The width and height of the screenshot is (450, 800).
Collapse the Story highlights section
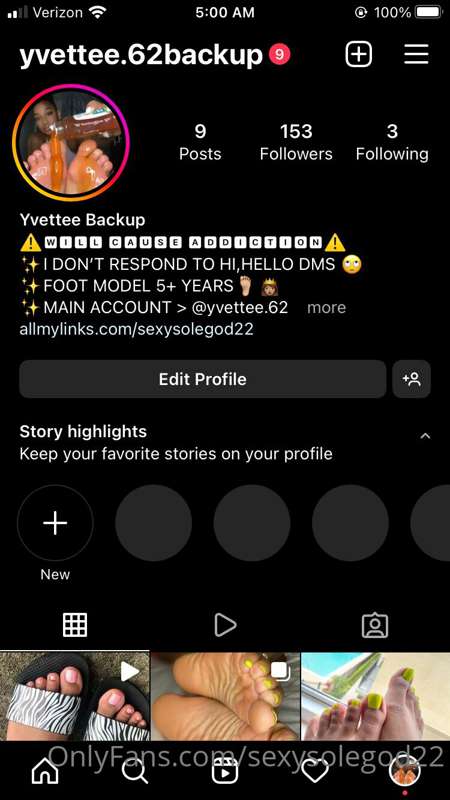tap(424, 436)
